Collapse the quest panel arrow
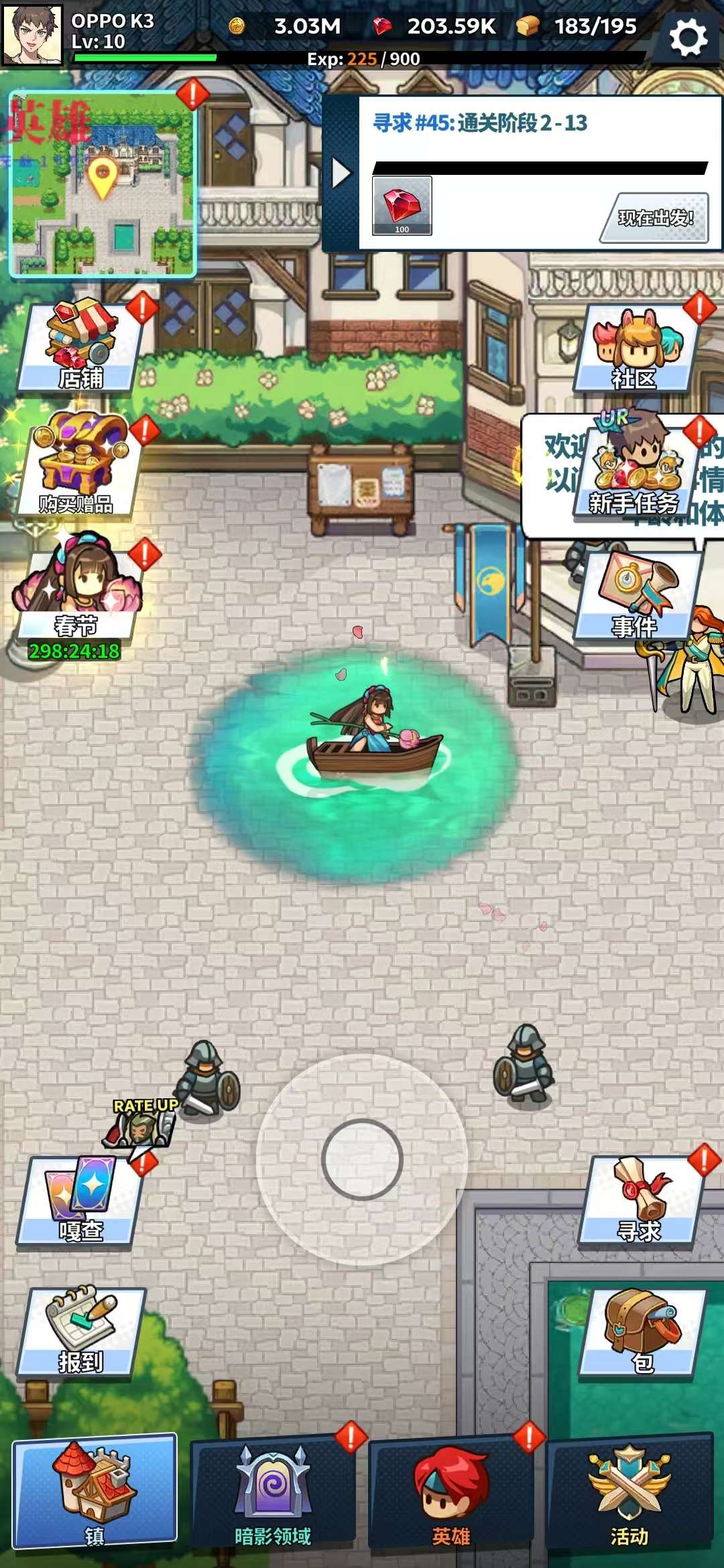The width and height of the screenshot is (724, 1568). (x=341, y=174)
